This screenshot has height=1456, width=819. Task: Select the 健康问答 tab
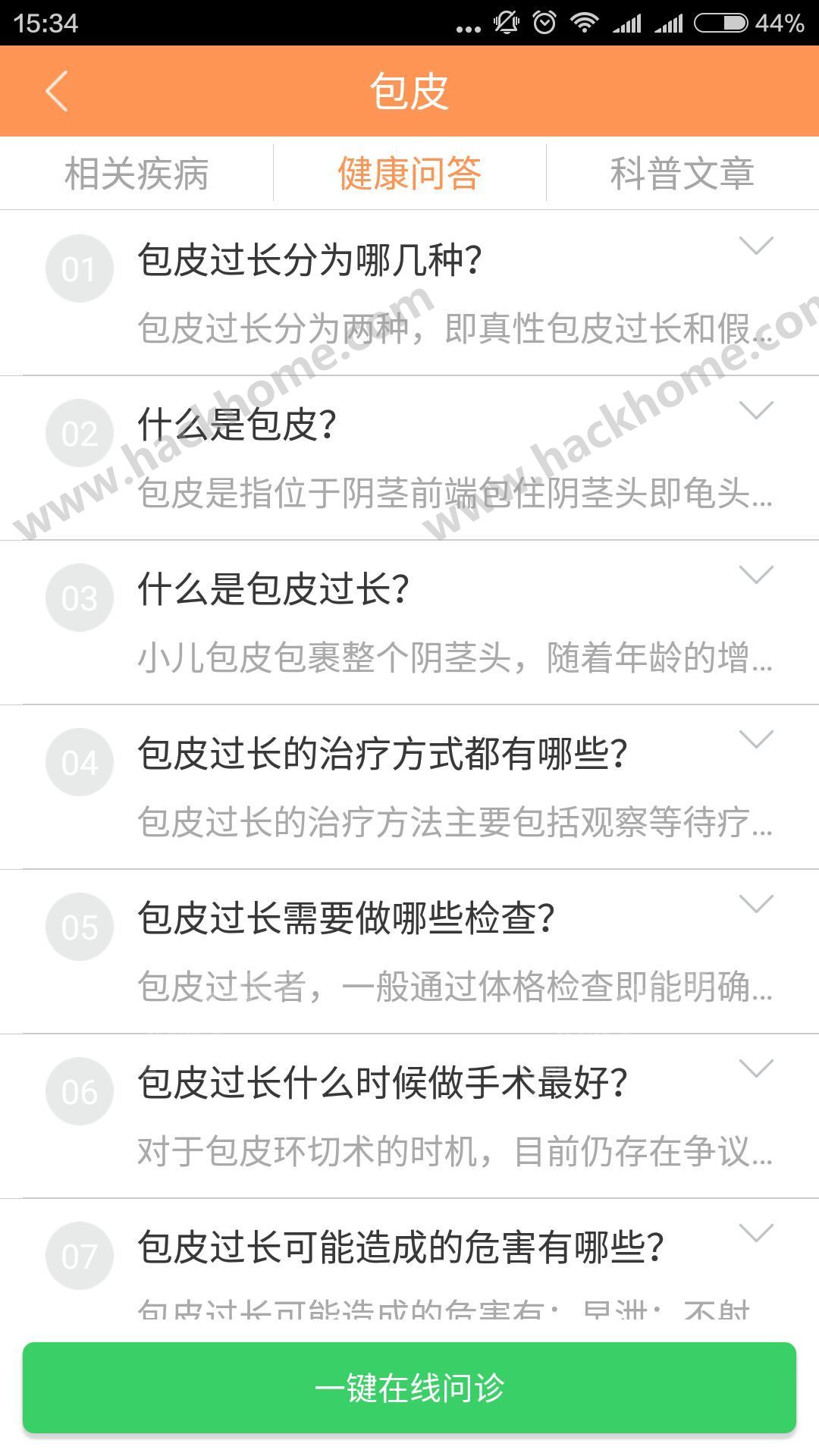point(409,173)
